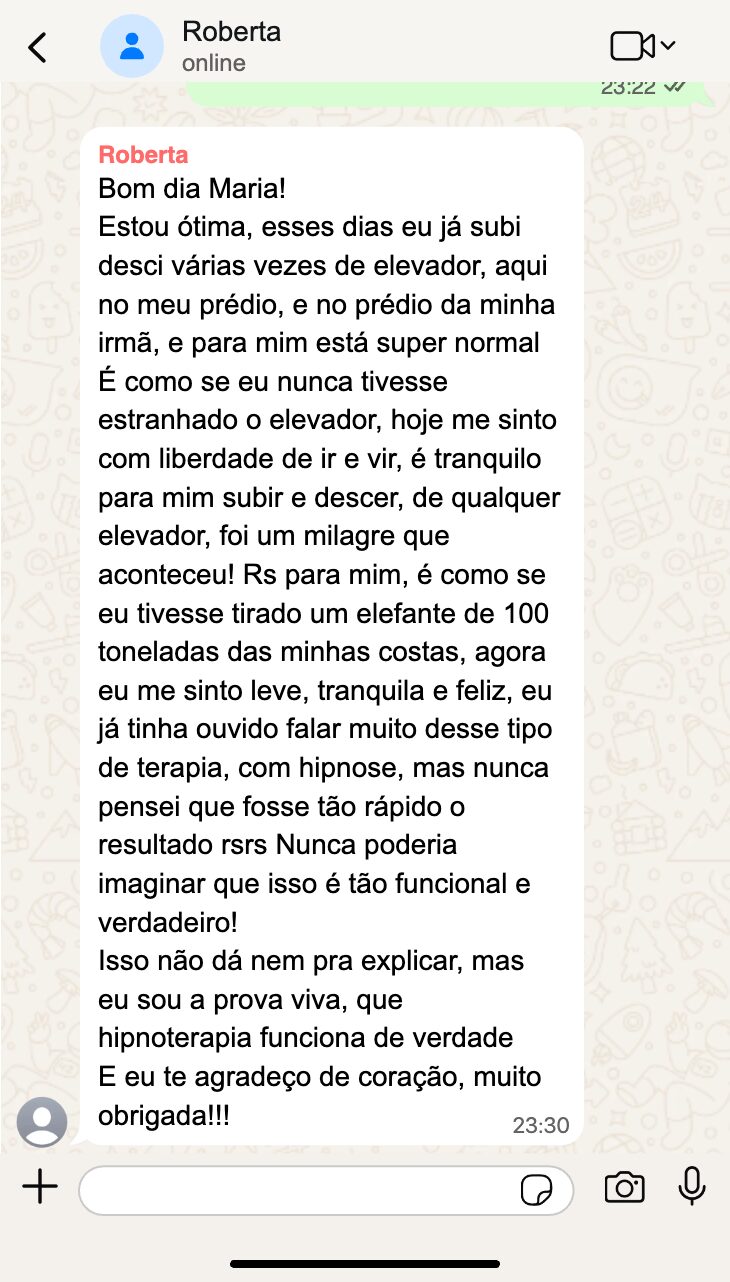Tap the 23:30 timestamp on Roberta's message
The height and width of the screenshot is (1282, 730).
pos(541,1125)
